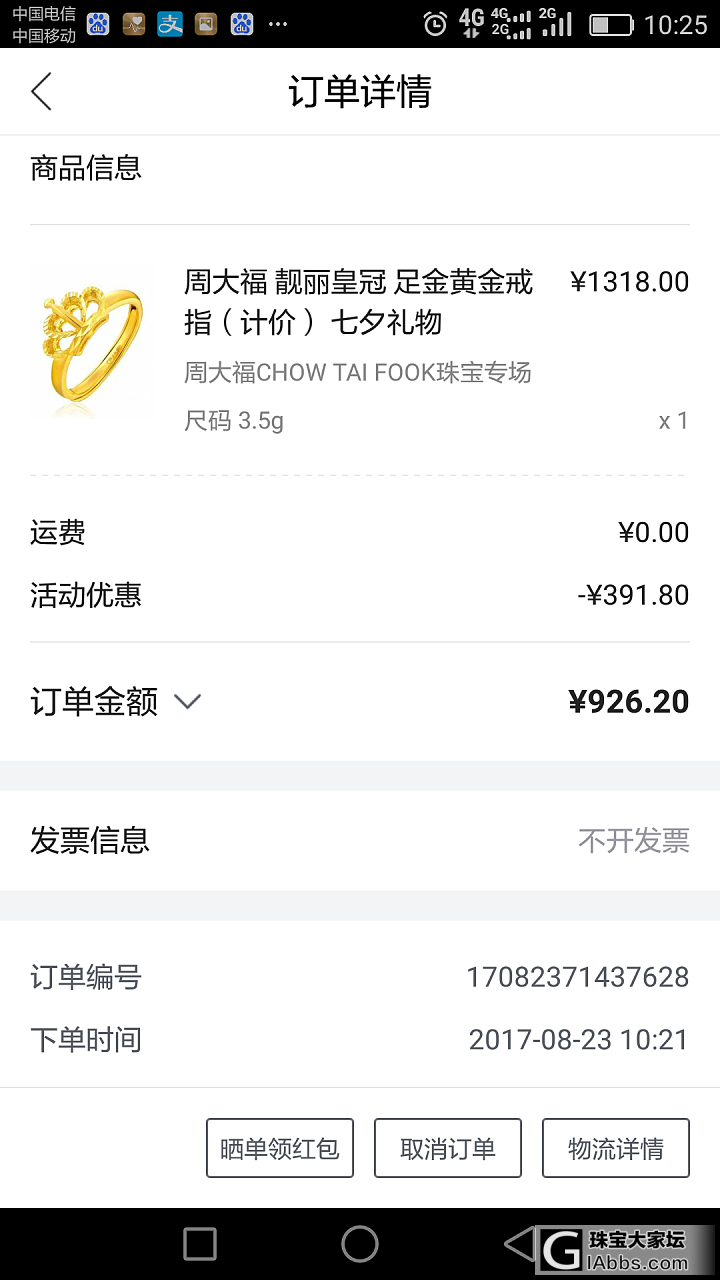Tap the 晒单领红包 button
Screen dimensions: 720x1280
point(280,1148)
